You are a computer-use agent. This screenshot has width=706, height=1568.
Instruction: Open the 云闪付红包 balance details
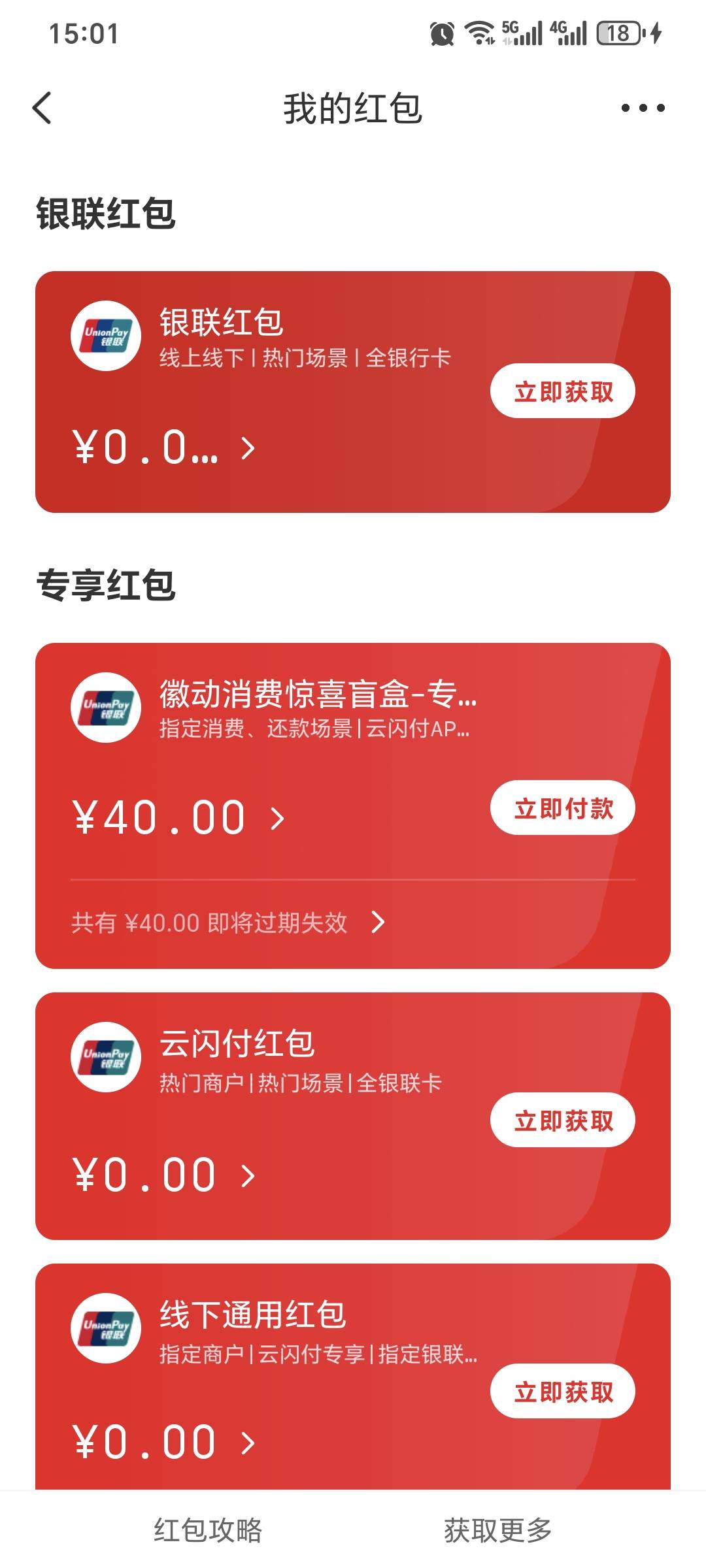point(163,1175)
